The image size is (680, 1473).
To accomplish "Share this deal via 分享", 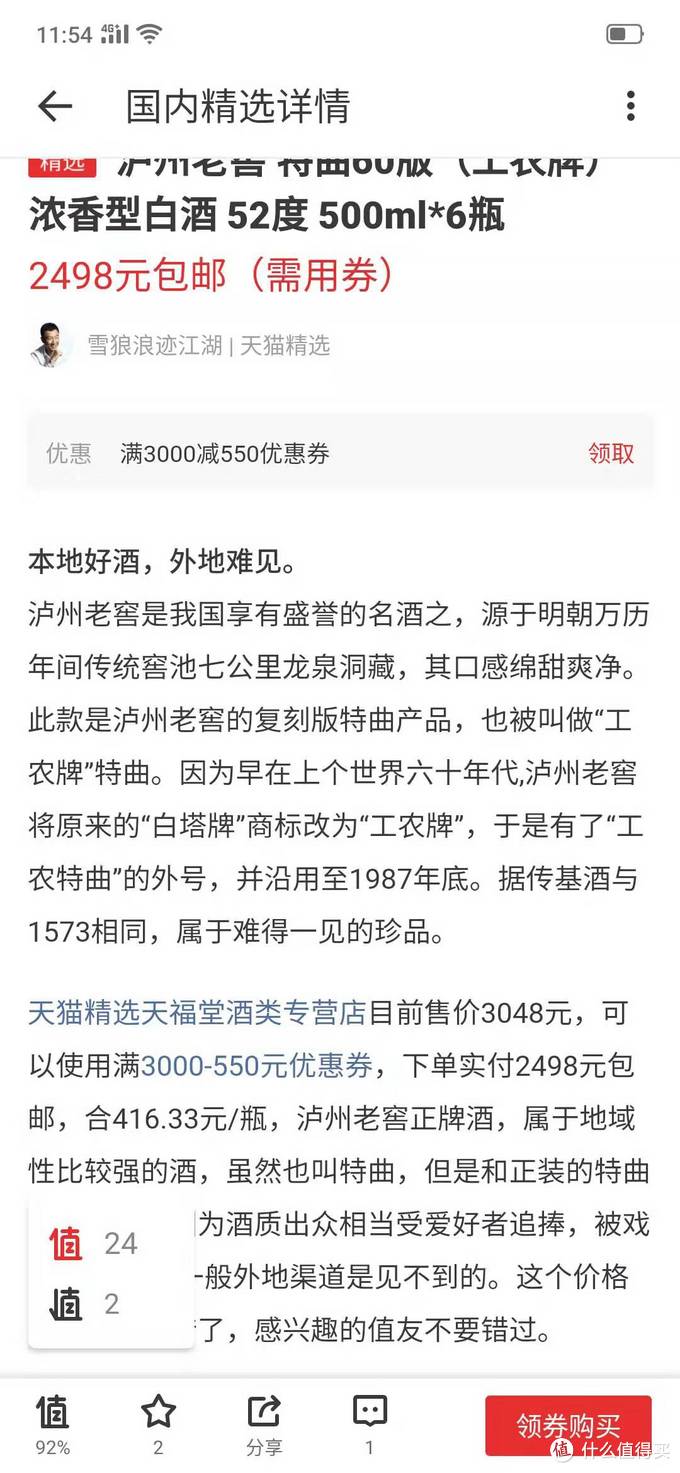I will coord(264,1423).
